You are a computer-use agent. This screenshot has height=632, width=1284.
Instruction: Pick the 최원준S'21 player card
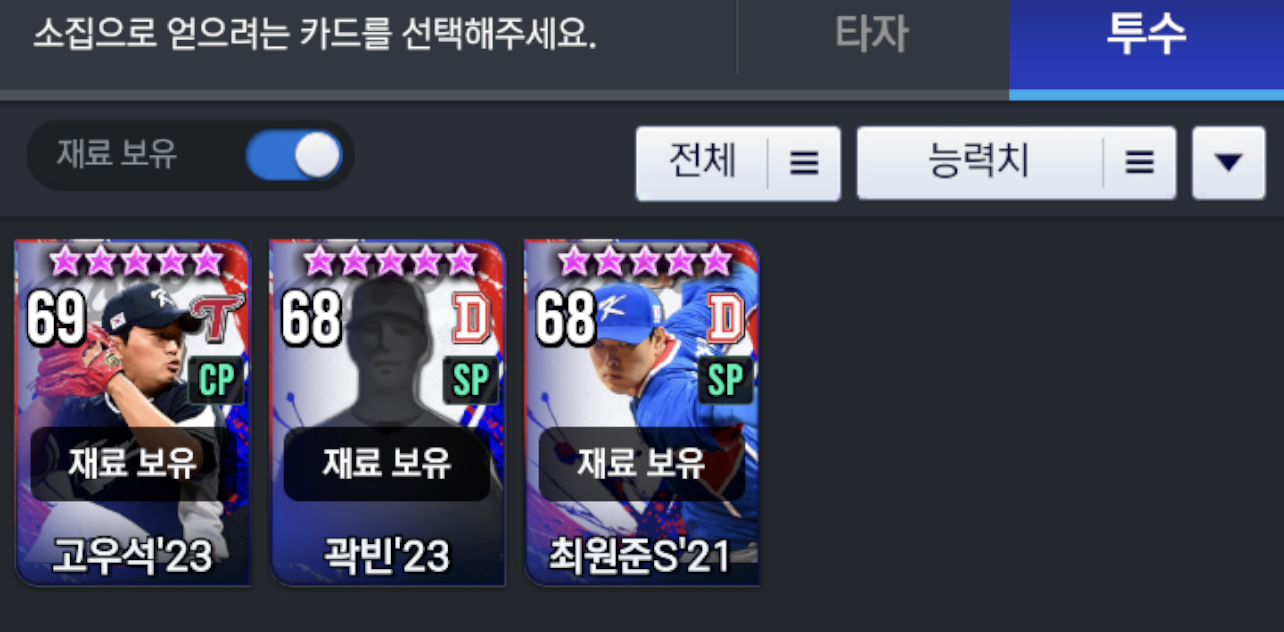pyautogui.click(x=641, y=412)
